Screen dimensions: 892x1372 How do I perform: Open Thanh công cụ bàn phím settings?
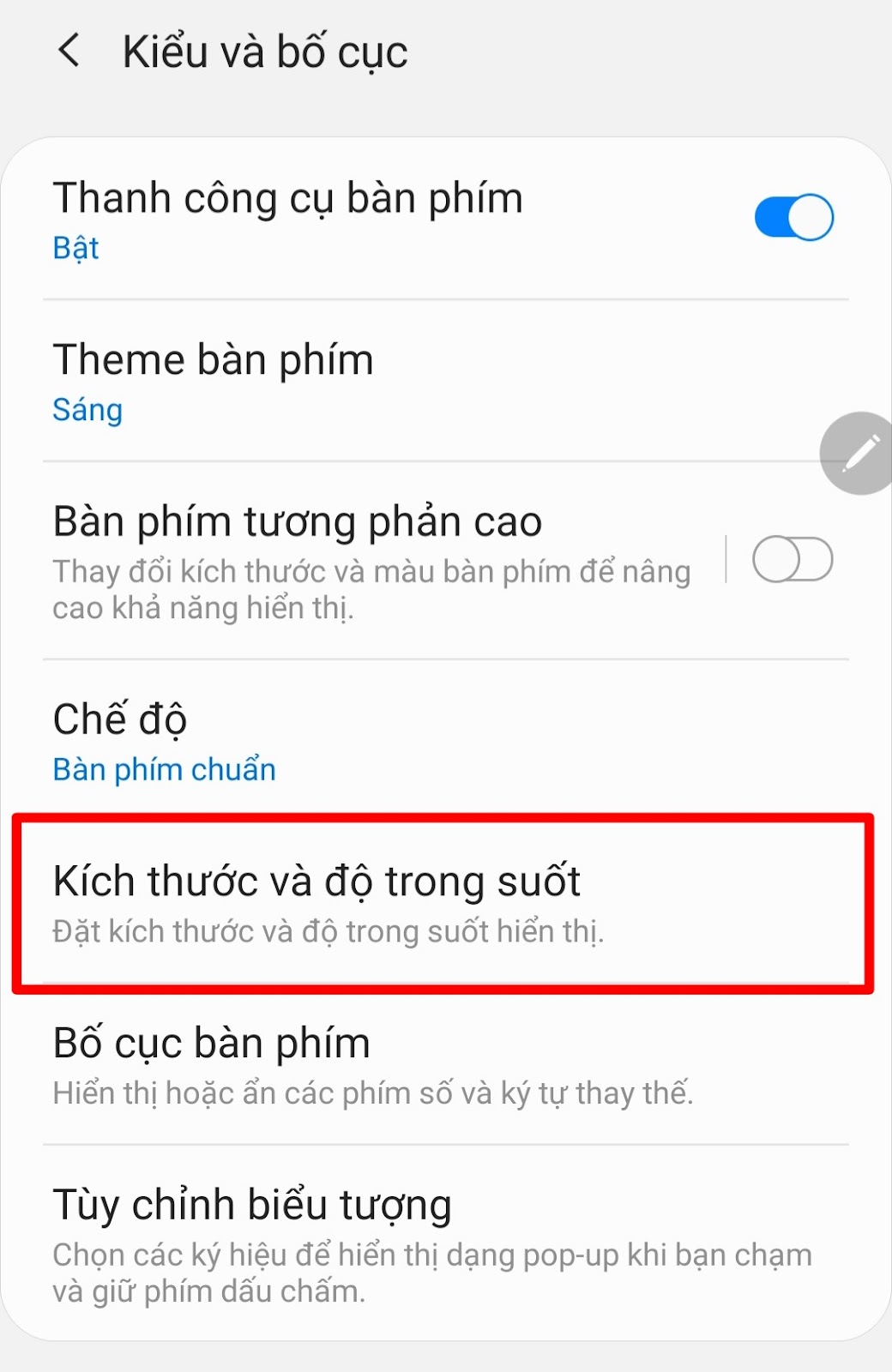[x=343, y=218]
